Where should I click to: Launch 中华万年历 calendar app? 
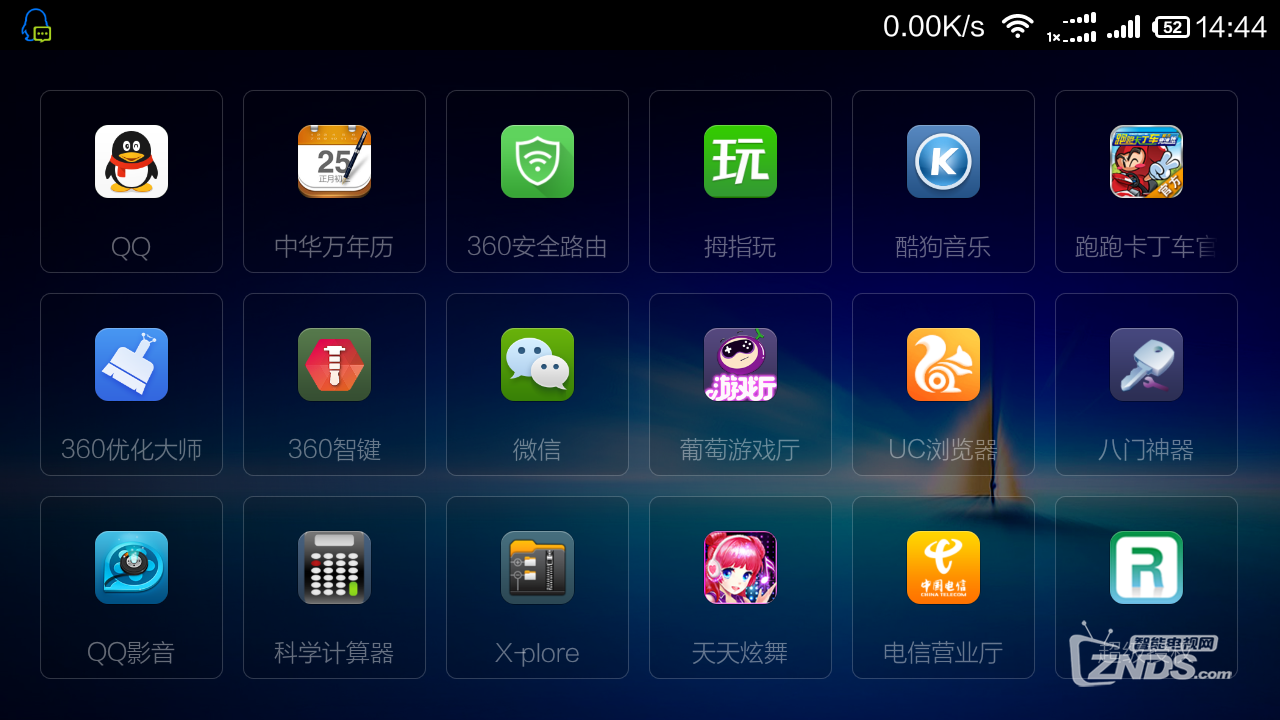[334, 162]
